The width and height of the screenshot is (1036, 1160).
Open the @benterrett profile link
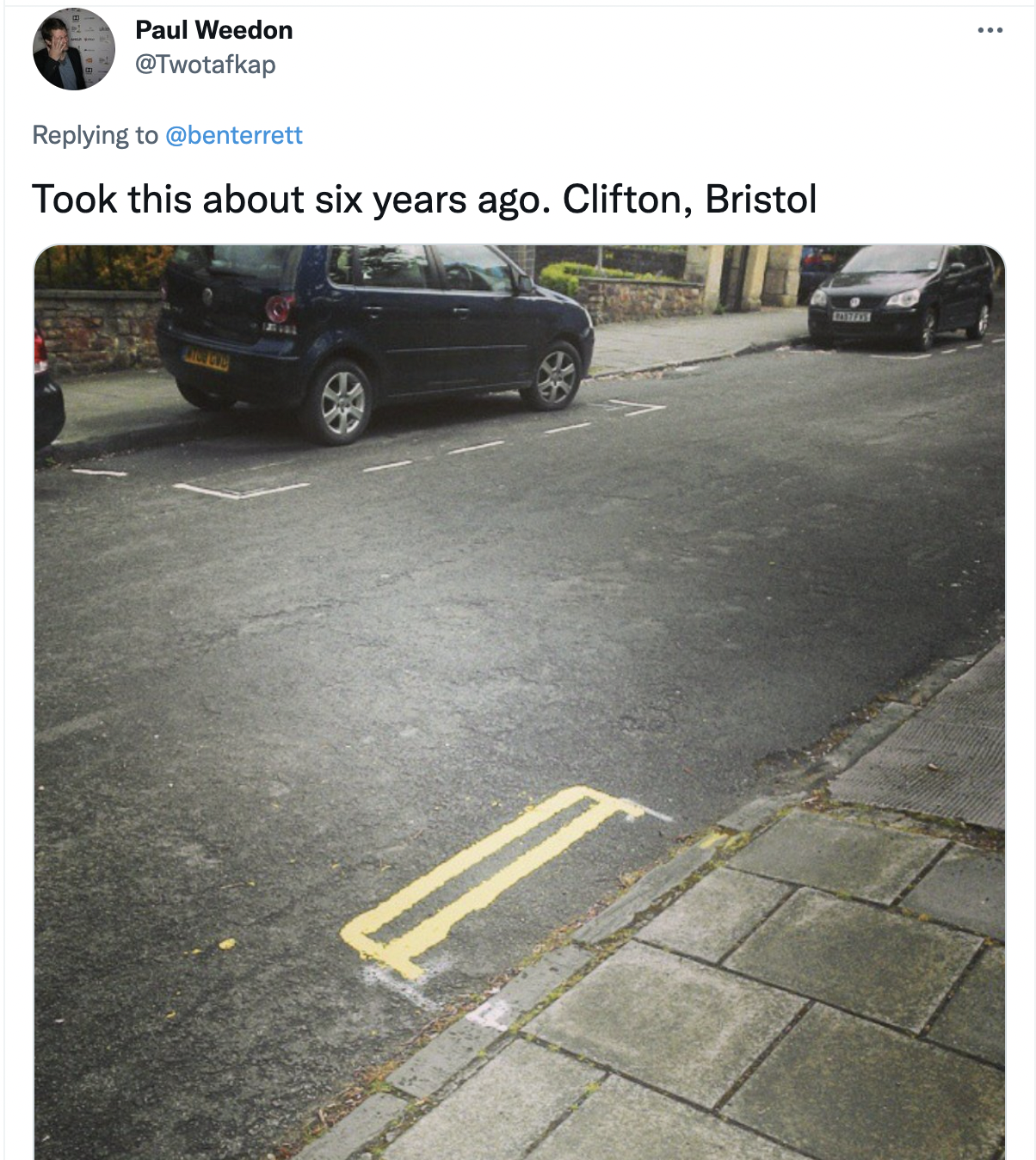(x=233, y=135)
